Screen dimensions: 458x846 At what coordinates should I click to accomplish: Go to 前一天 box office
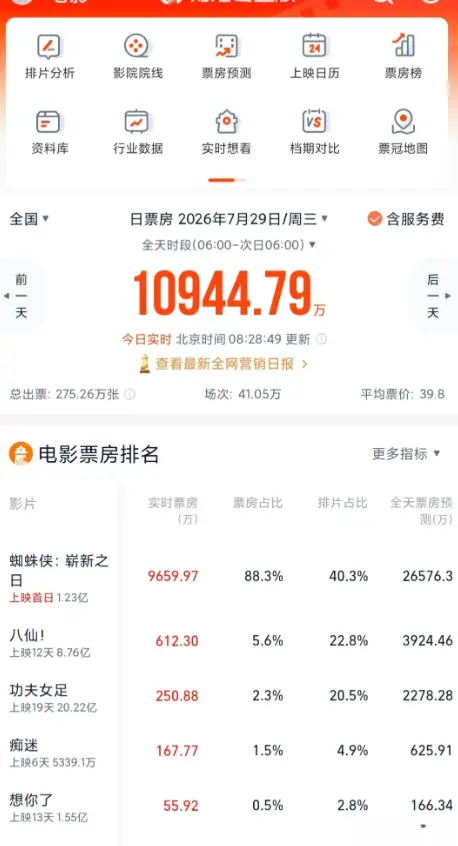[x=20, y=296]
